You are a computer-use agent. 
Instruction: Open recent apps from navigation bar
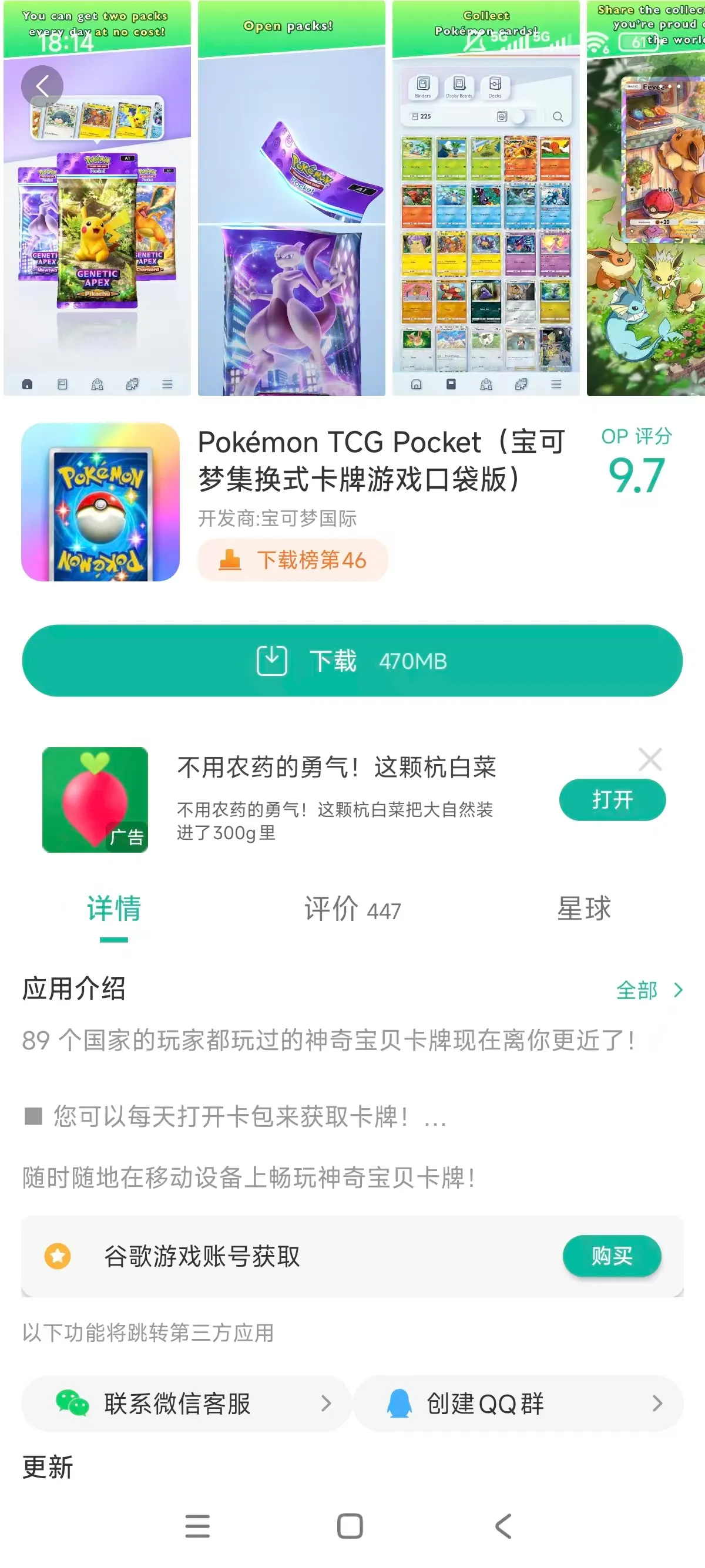pos(197,1527)
